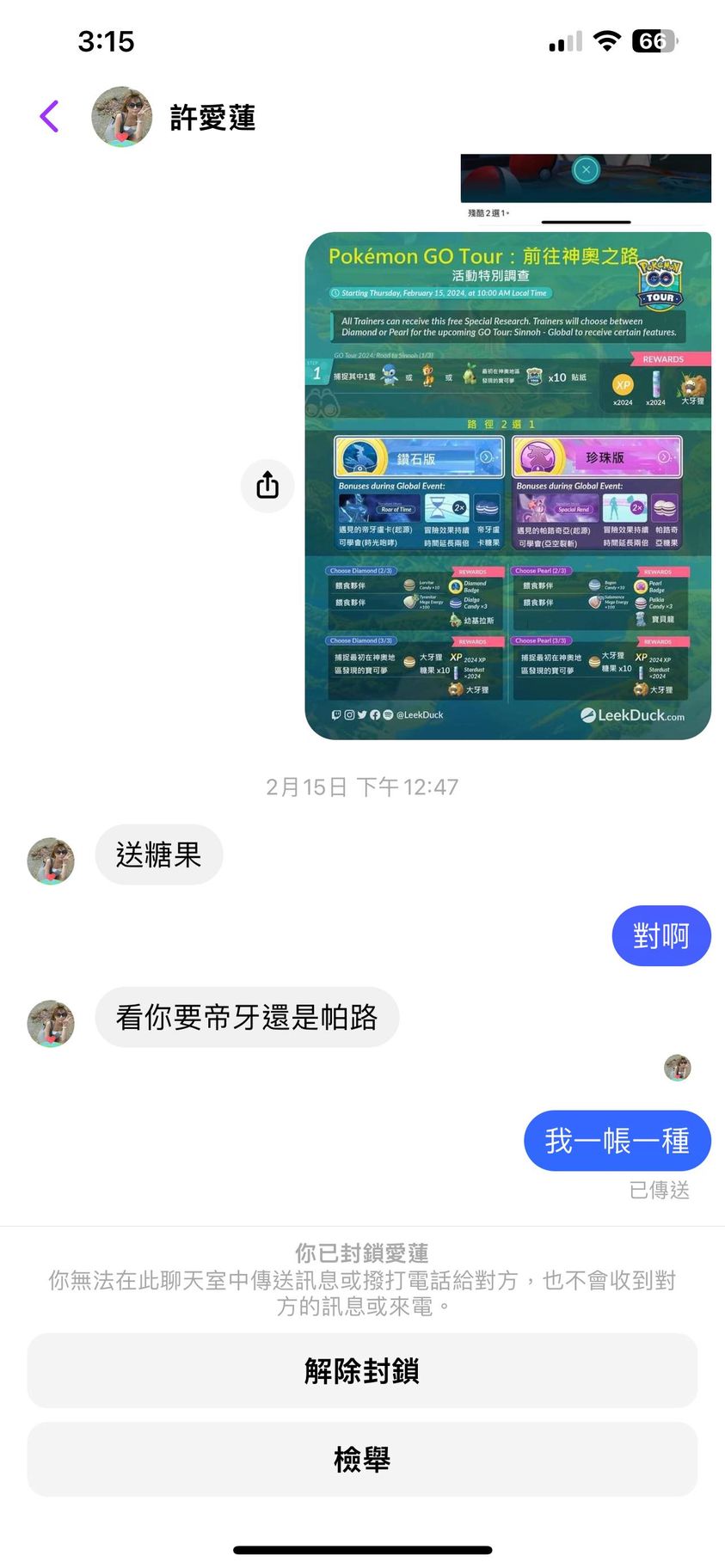Go back to the chat list
The width and height of the screenshot is (725, 1568).
tap(50, 117)
